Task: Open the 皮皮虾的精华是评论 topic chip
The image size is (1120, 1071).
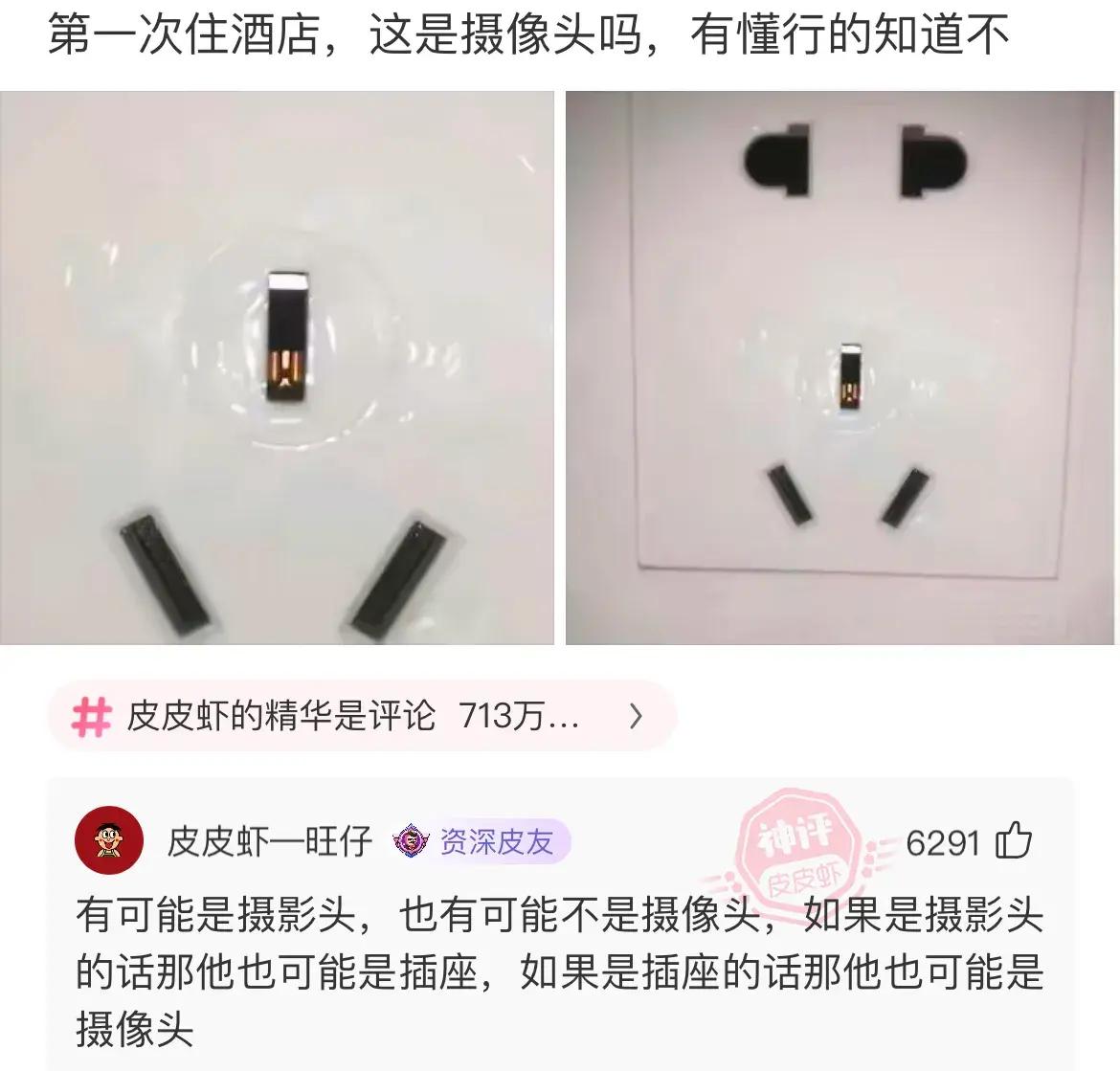Action: (x=361, y=716)
